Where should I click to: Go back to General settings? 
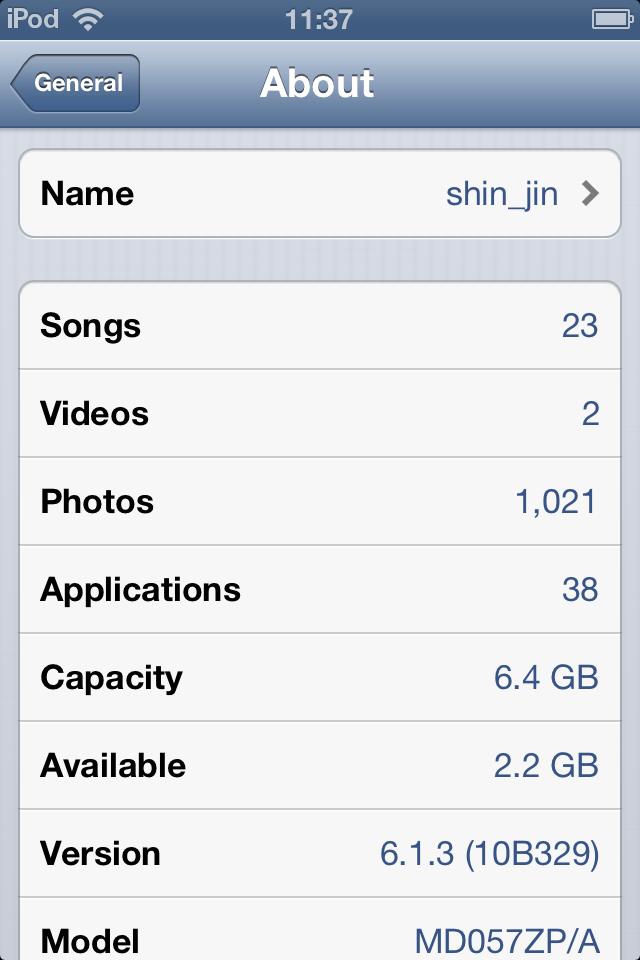pyautogui.click(x=76, y=84)
